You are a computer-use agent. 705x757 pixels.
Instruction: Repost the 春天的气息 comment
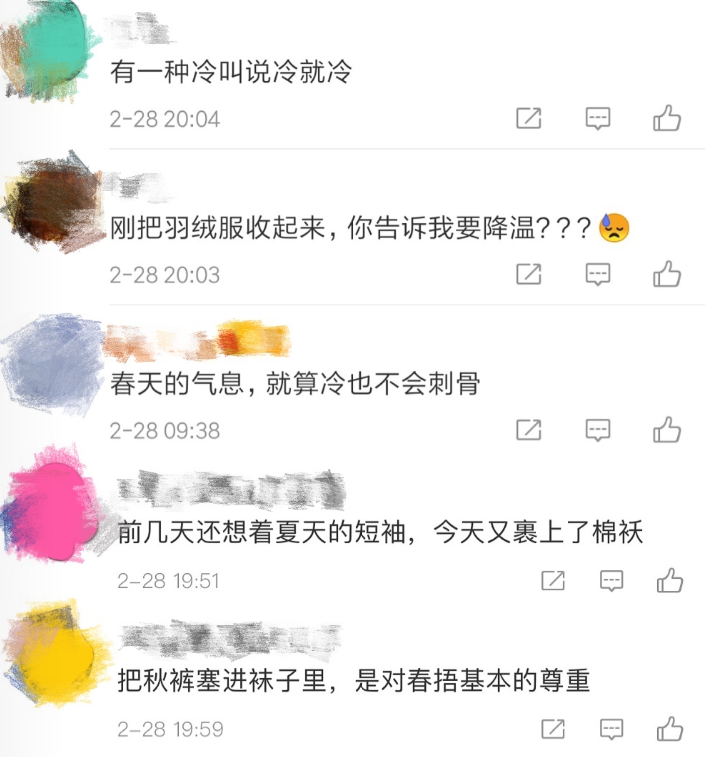pyautogui.click(x=528, y=430)
